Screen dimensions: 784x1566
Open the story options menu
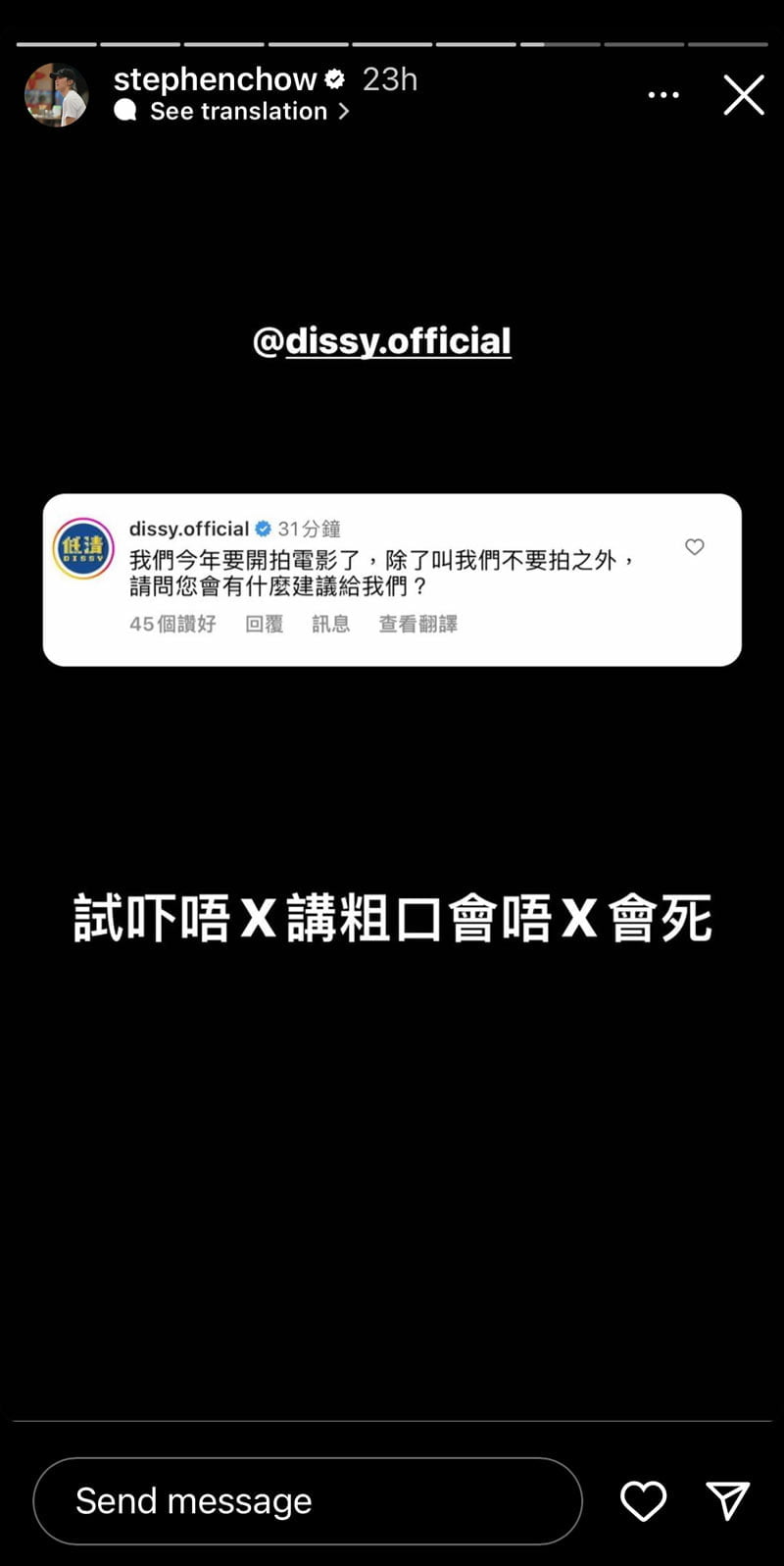tap(663, 95)
